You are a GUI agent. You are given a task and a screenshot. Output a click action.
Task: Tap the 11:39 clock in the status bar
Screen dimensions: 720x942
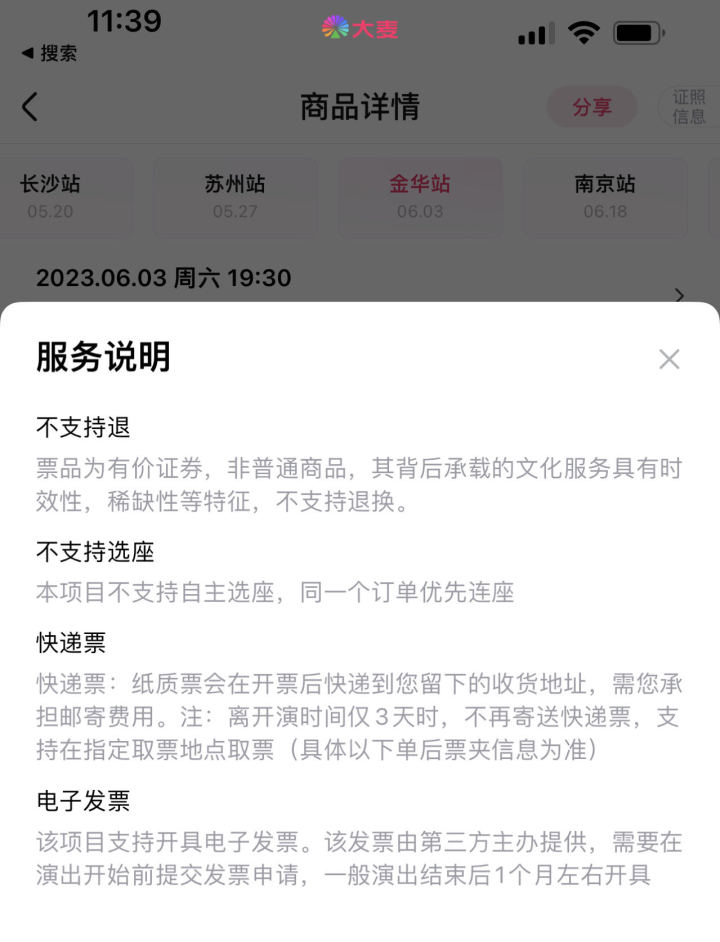tap(126, 21)
